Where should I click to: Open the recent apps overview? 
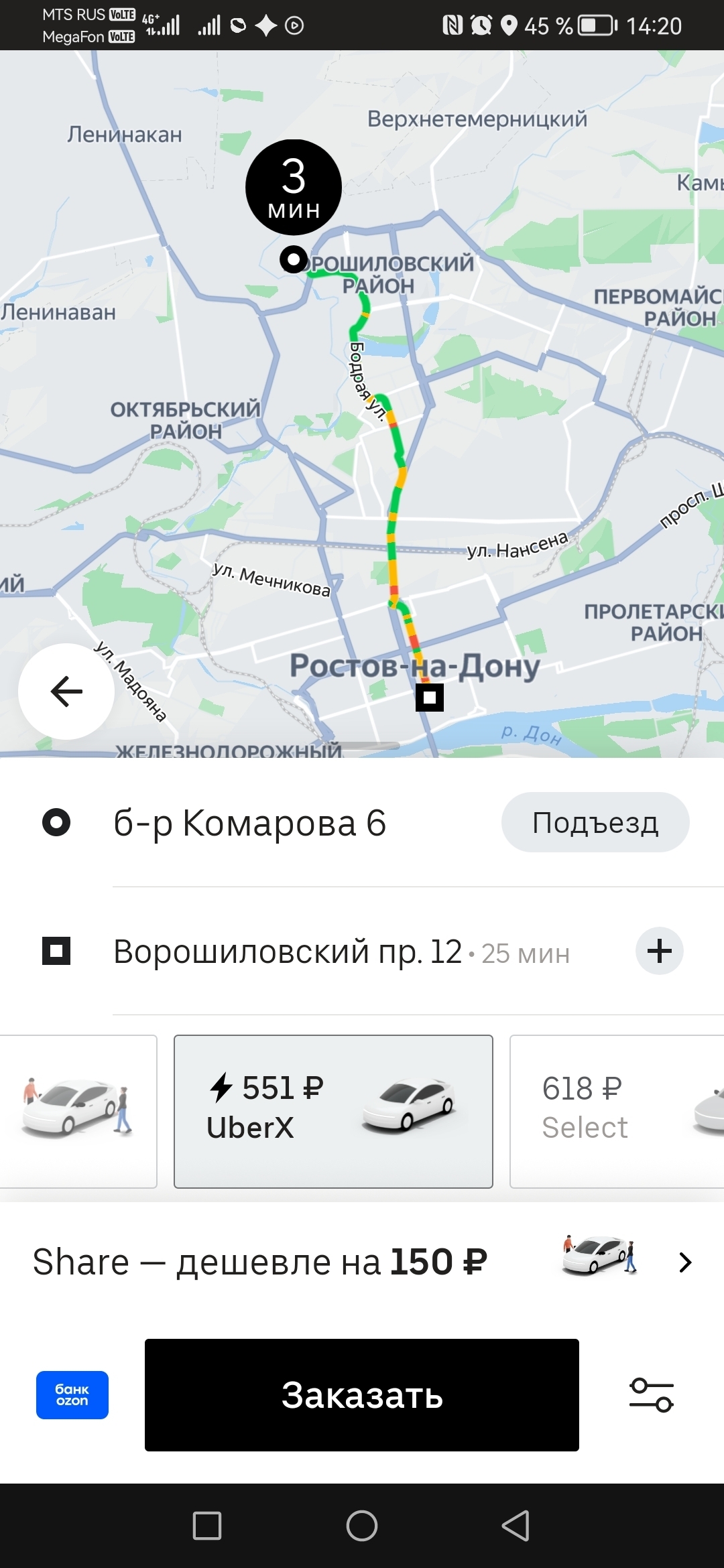tap(207, 1526)
